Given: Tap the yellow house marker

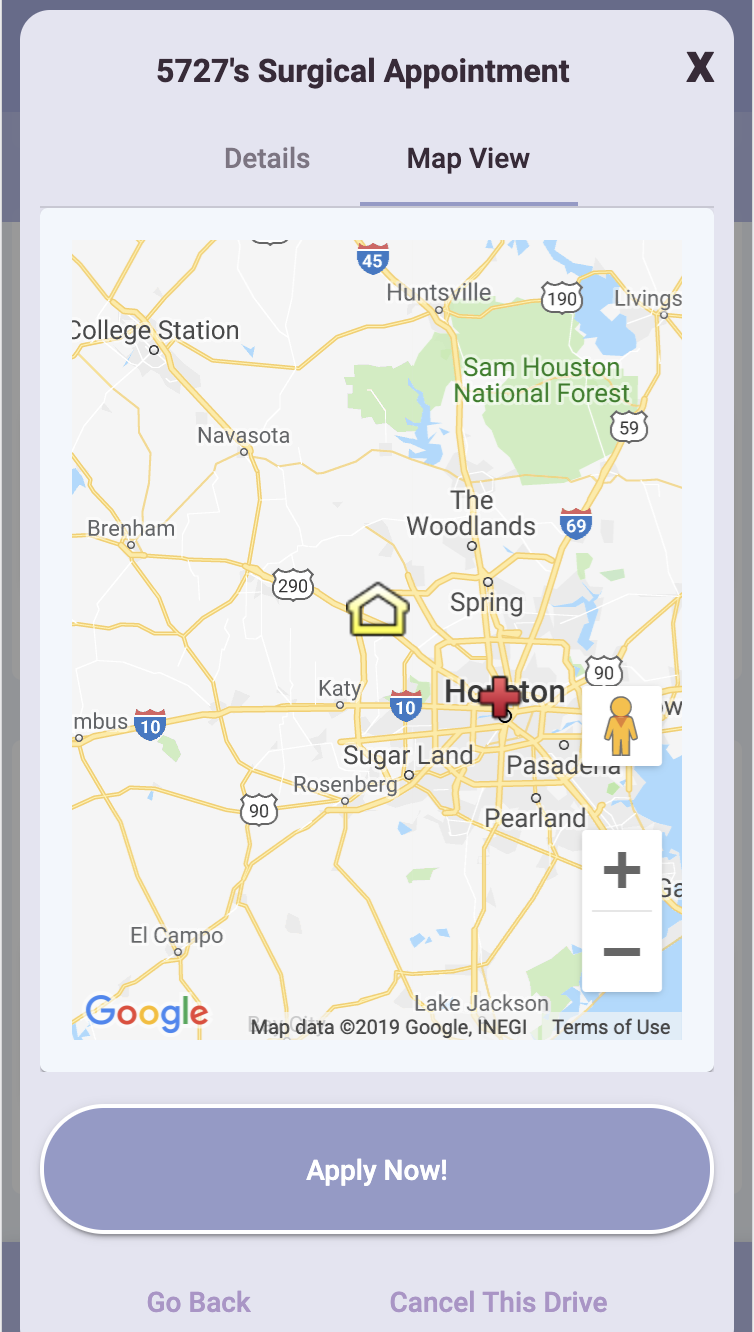Looking at the screenshot, I should (x=378, y=610).
